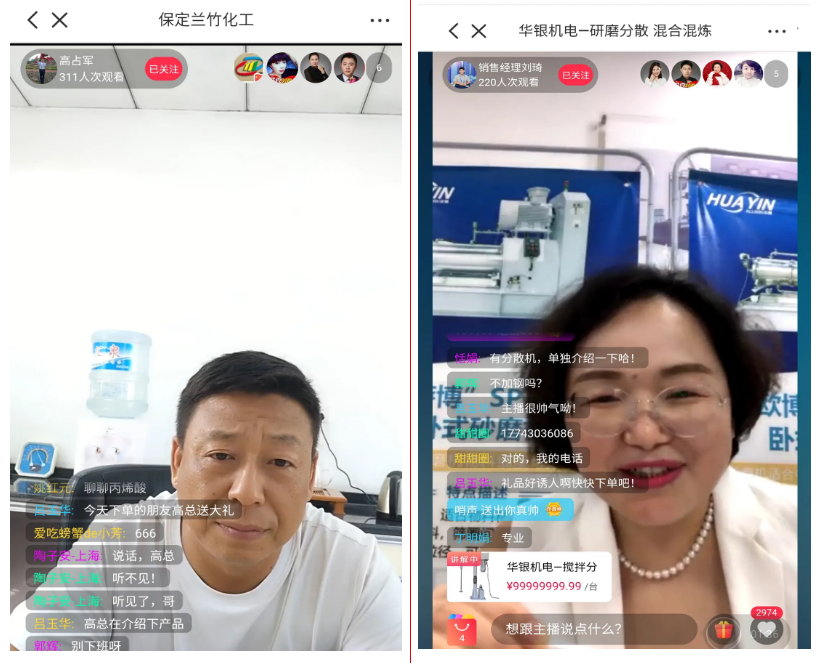Open overflow menu on 华银机电 page
Viewport: 827px width, 668px height.
pos(775,31)
